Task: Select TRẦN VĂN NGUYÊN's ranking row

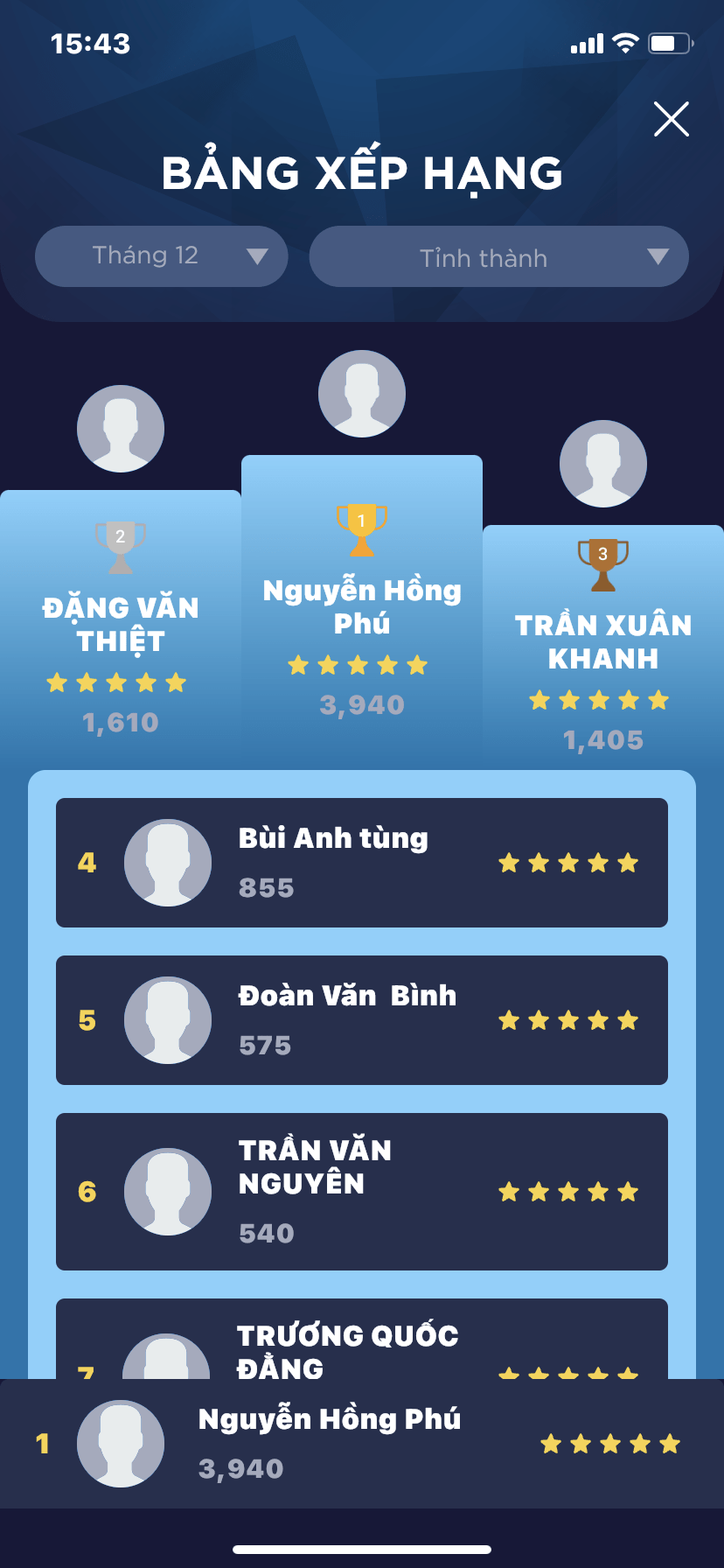Action: [362, 1192]
